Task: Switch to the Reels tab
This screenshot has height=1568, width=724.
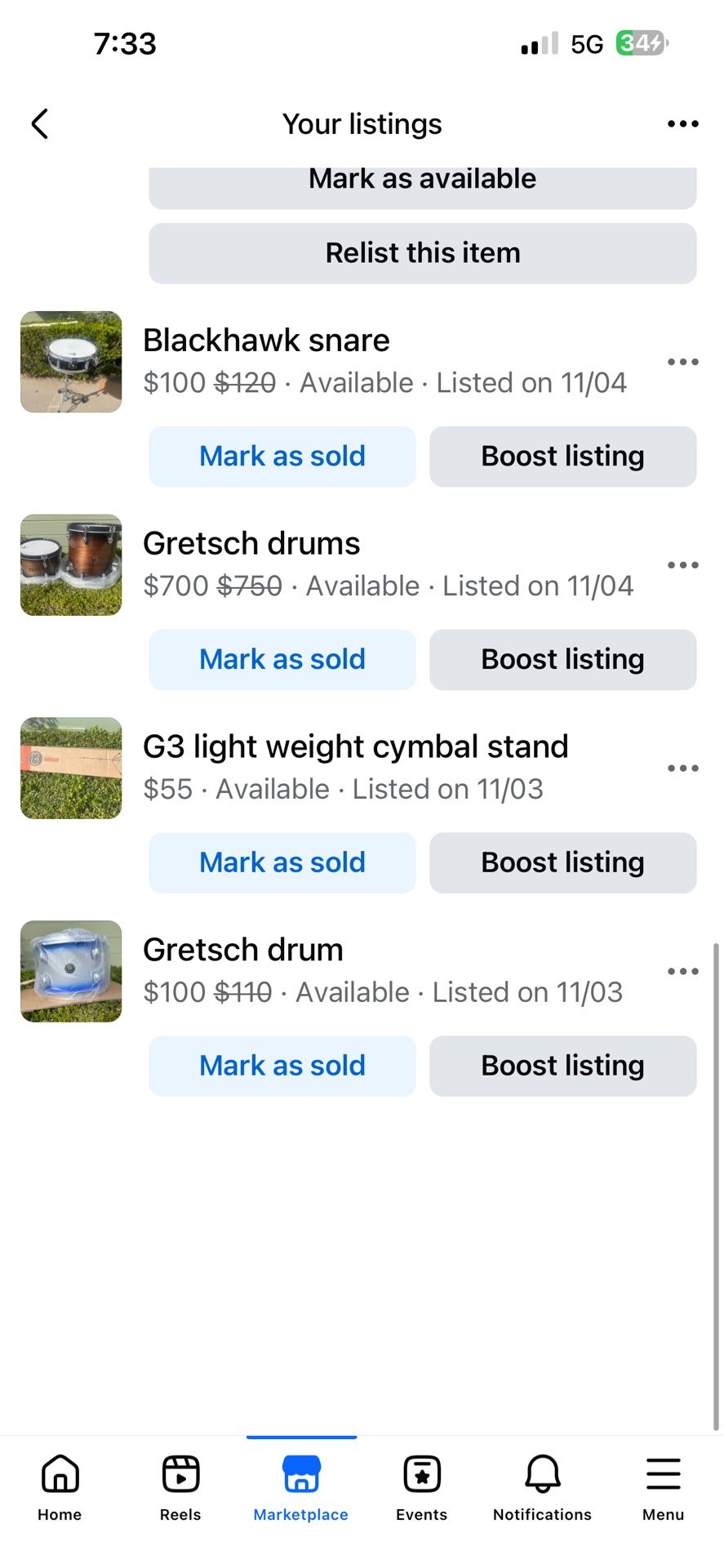Action: [180, 1488]
